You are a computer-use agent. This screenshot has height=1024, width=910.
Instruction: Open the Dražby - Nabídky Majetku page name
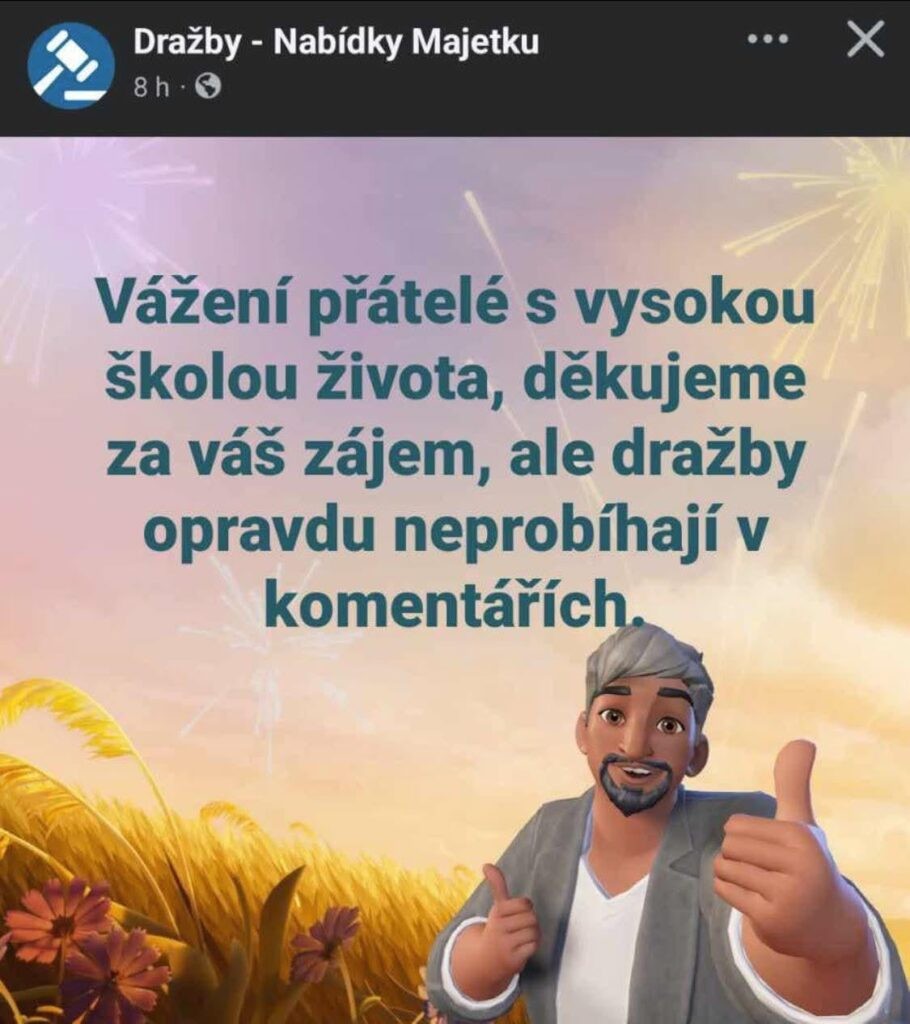click(336, 42)
